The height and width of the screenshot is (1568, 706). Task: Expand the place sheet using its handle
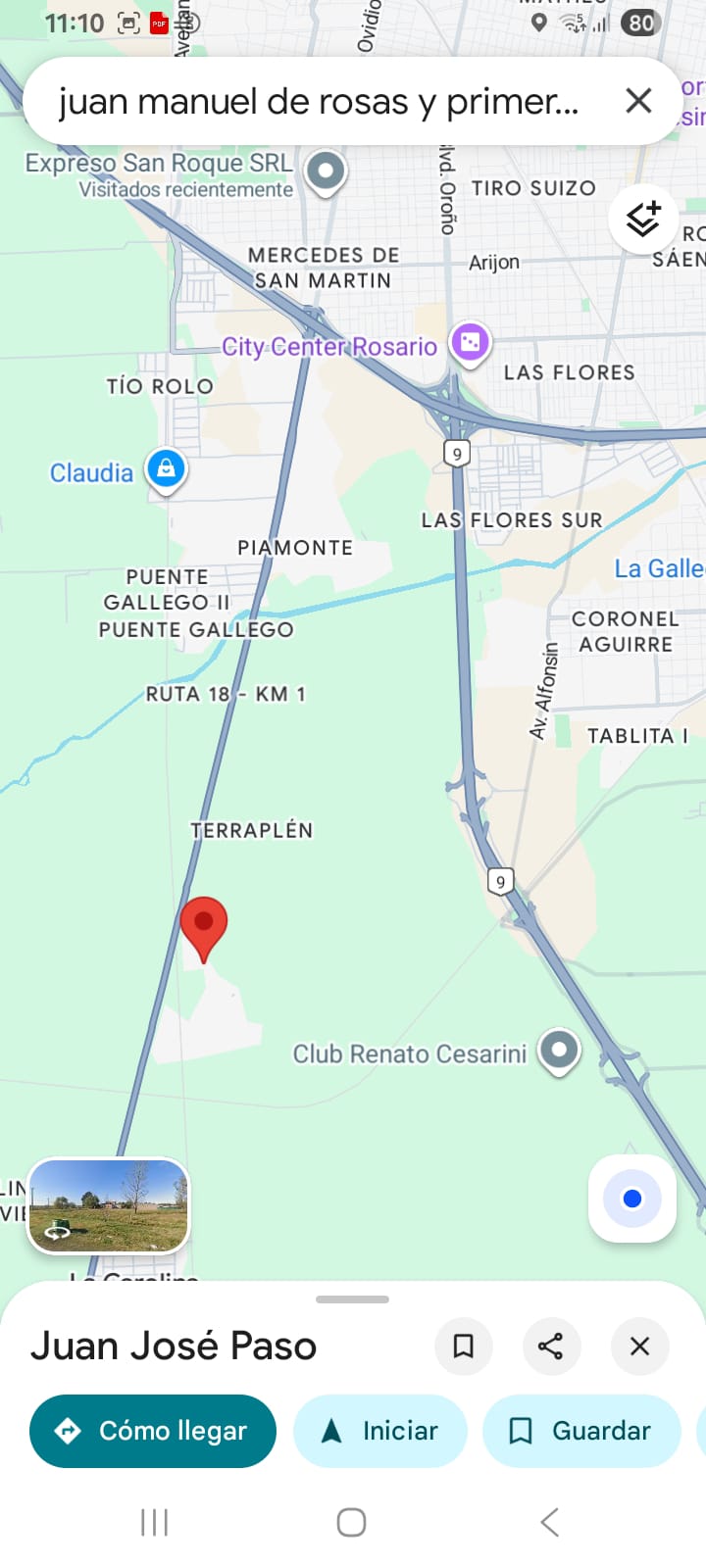(x=353, y=1299)
